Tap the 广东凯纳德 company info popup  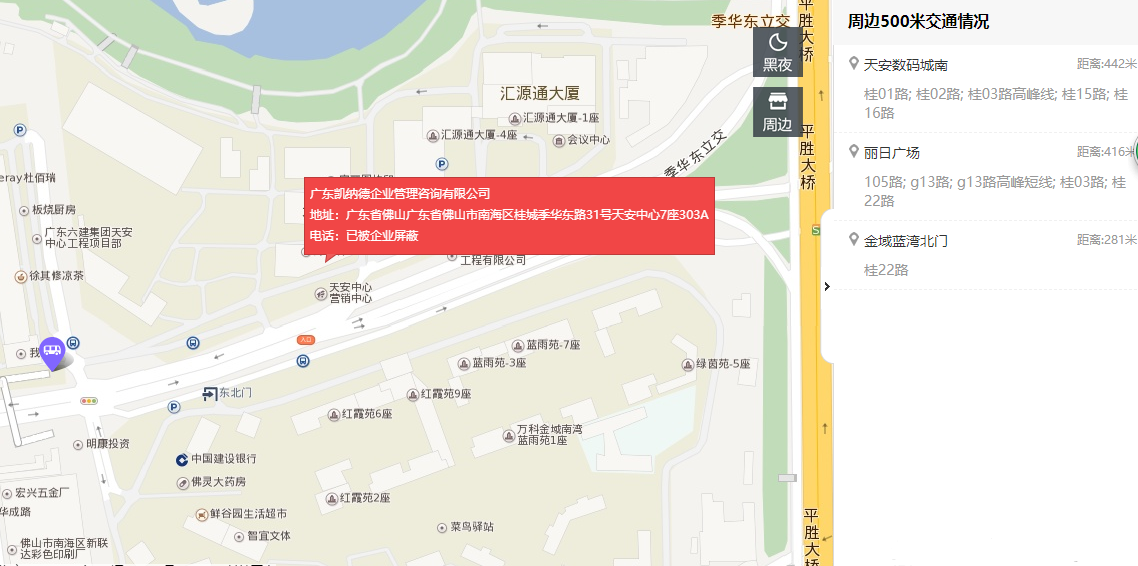[x=509, y=215]
